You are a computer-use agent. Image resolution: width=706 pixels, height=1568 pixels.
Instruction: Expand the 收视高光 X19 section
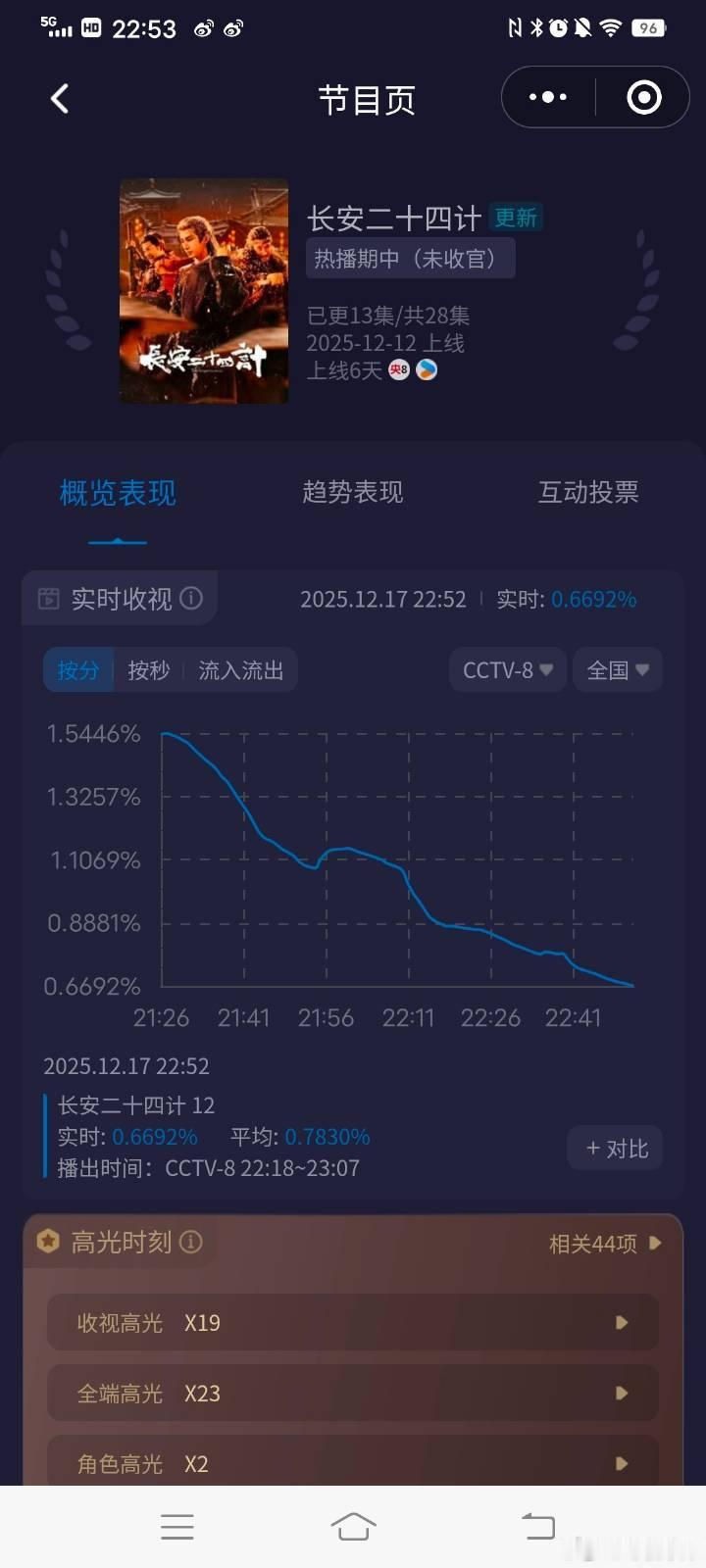pos(353,1322)
